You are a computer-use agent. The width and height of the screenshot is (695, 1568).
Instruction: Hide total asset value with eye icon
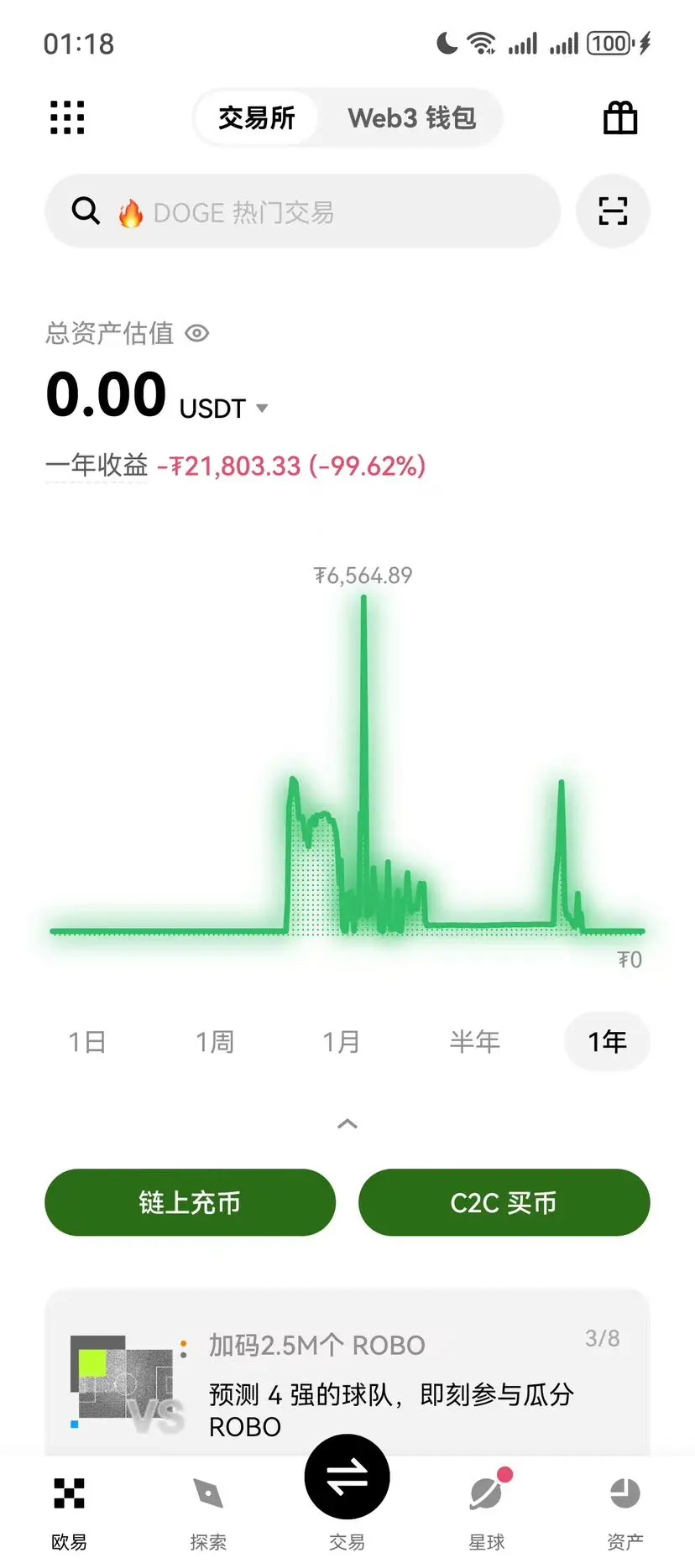click(197, 333)
